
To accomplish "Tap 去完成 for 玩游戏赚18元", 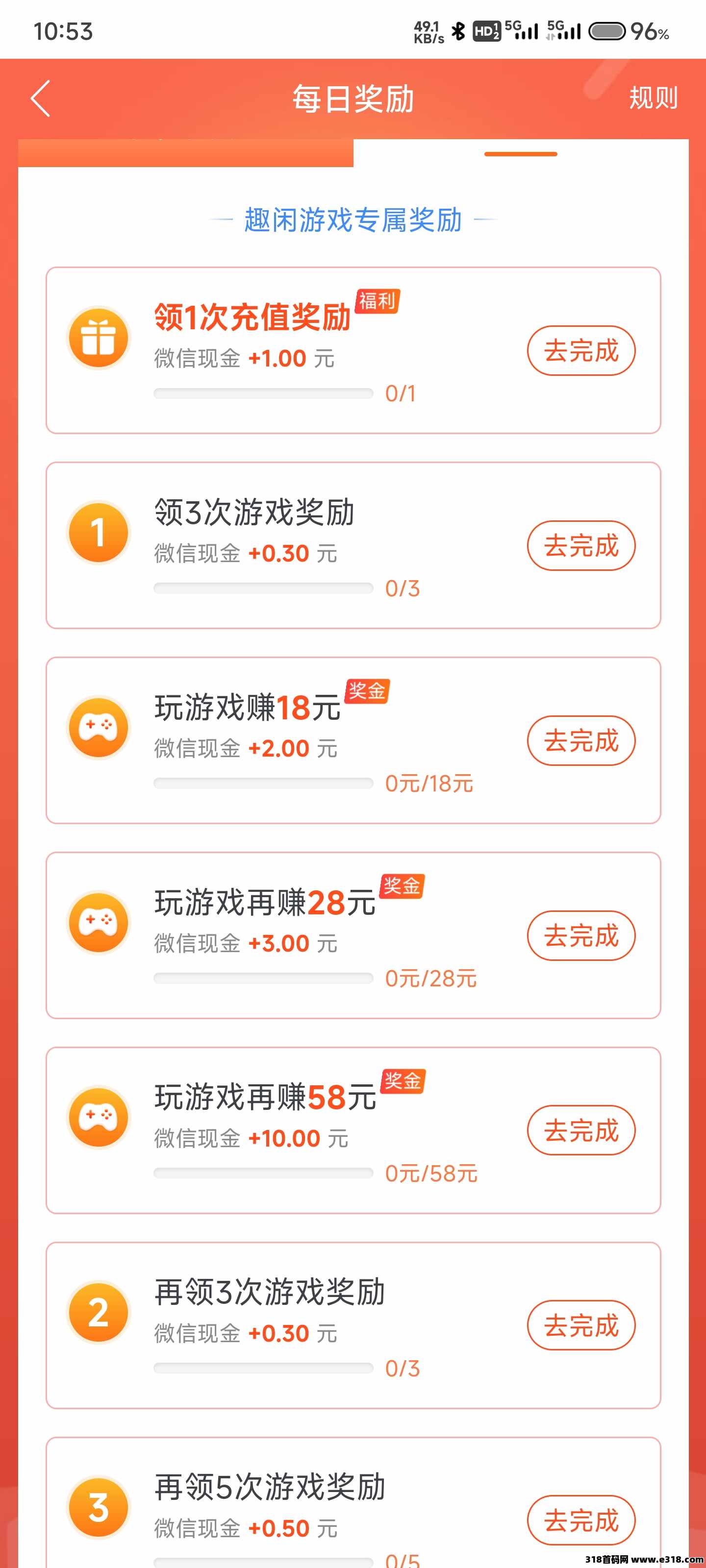I will 581,740.
